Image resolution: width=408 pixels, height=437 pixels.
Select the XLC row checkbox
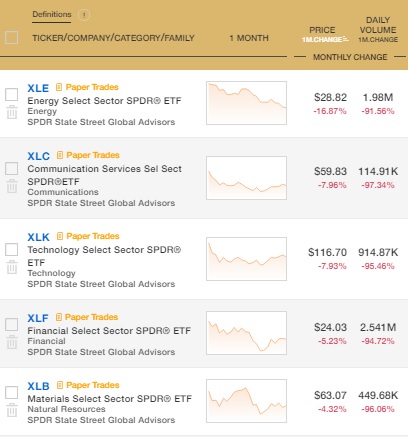tap(11, 168)
